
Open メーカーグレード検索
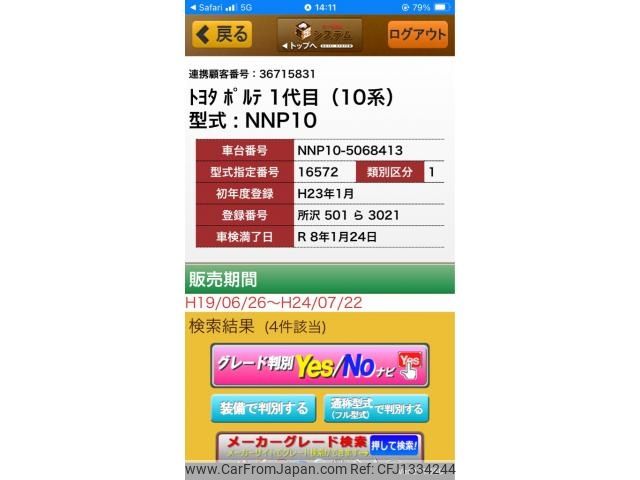(x=319, y=447)
